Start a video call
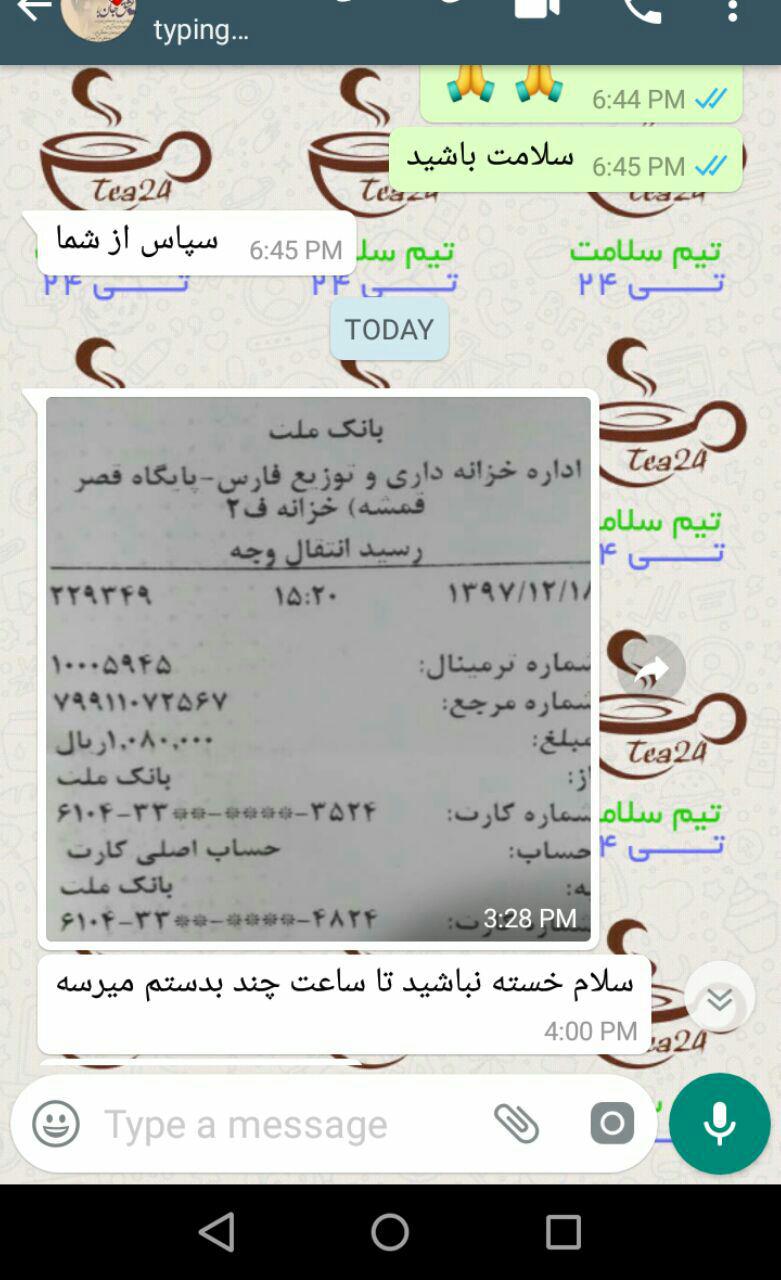 point(537,10)
